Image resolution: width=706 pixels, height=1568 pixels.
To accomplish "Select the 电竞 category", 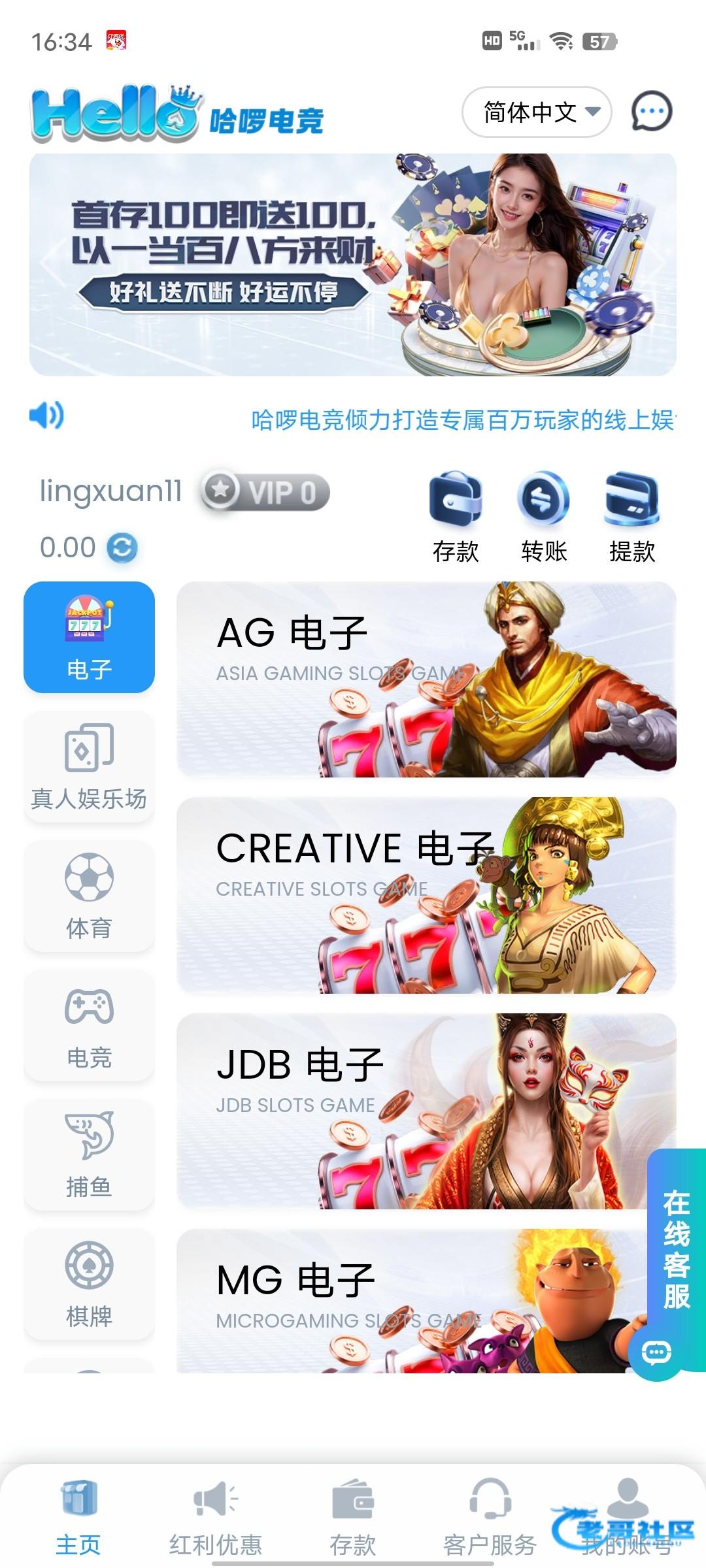I will click(x=90, y=1025).
